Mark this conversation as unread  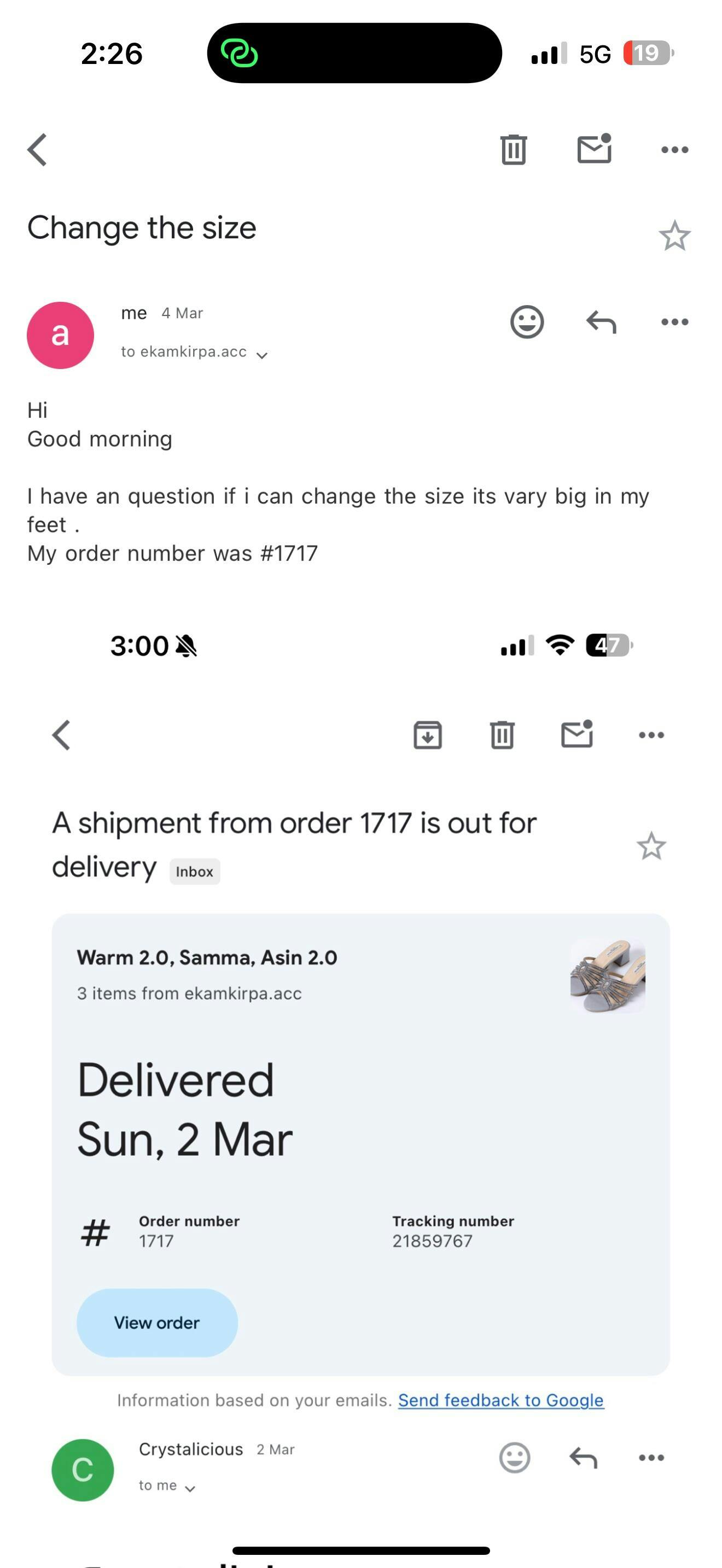click(593, 149)
